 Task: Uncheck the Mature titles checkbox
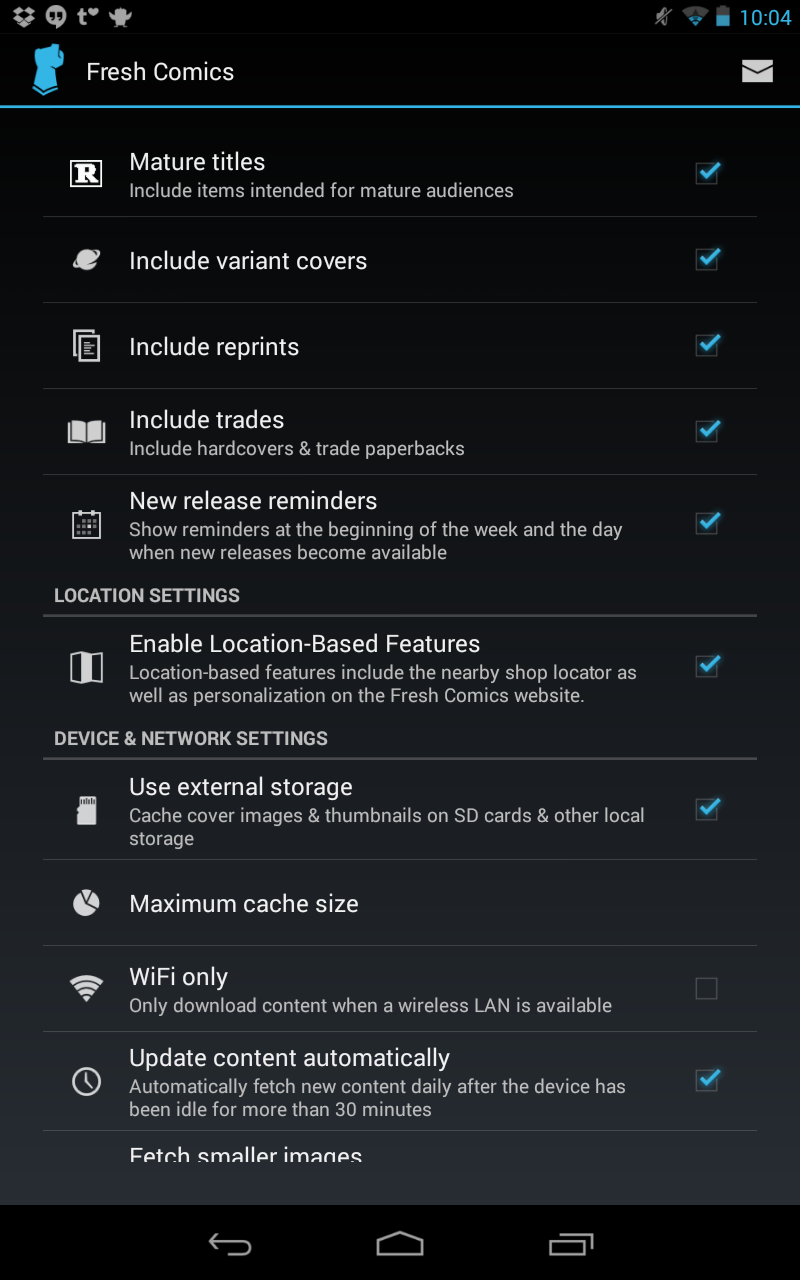pos(707,173)
